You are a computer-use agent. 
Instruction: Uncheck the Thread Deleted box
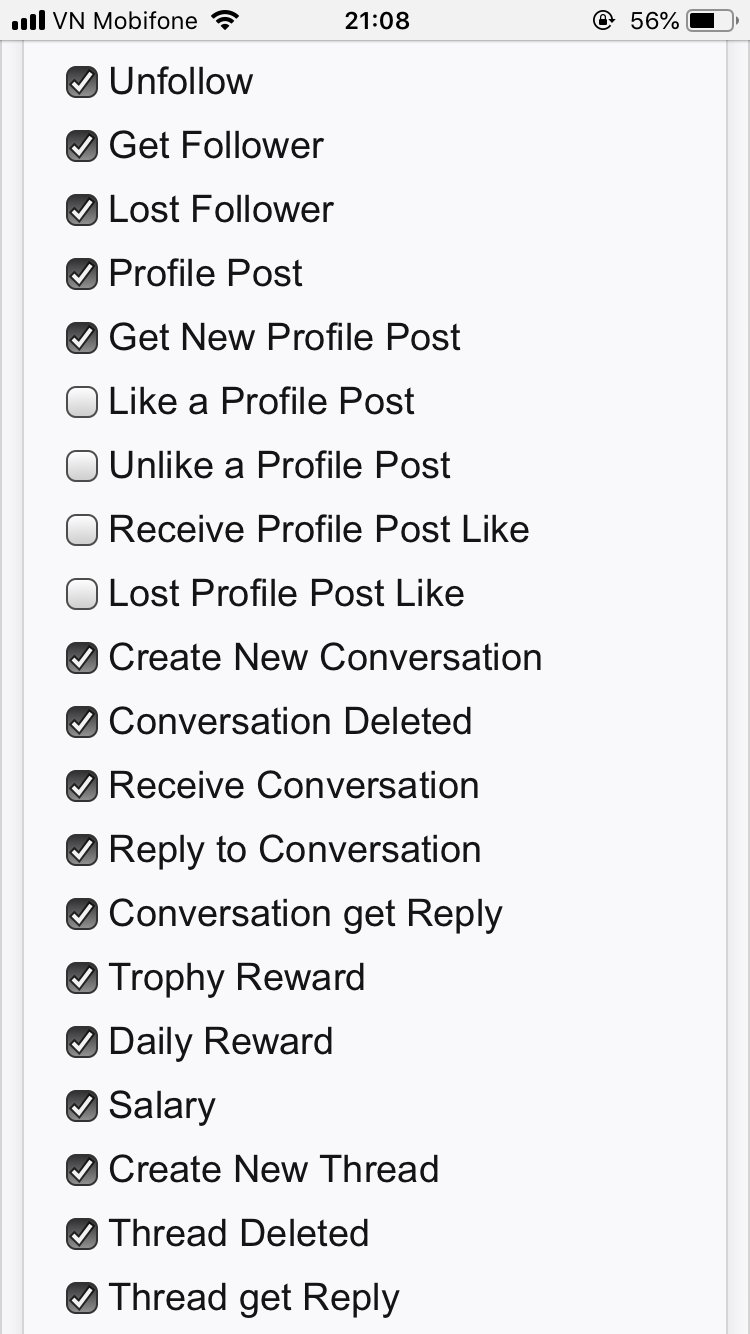click(82, 1234)
